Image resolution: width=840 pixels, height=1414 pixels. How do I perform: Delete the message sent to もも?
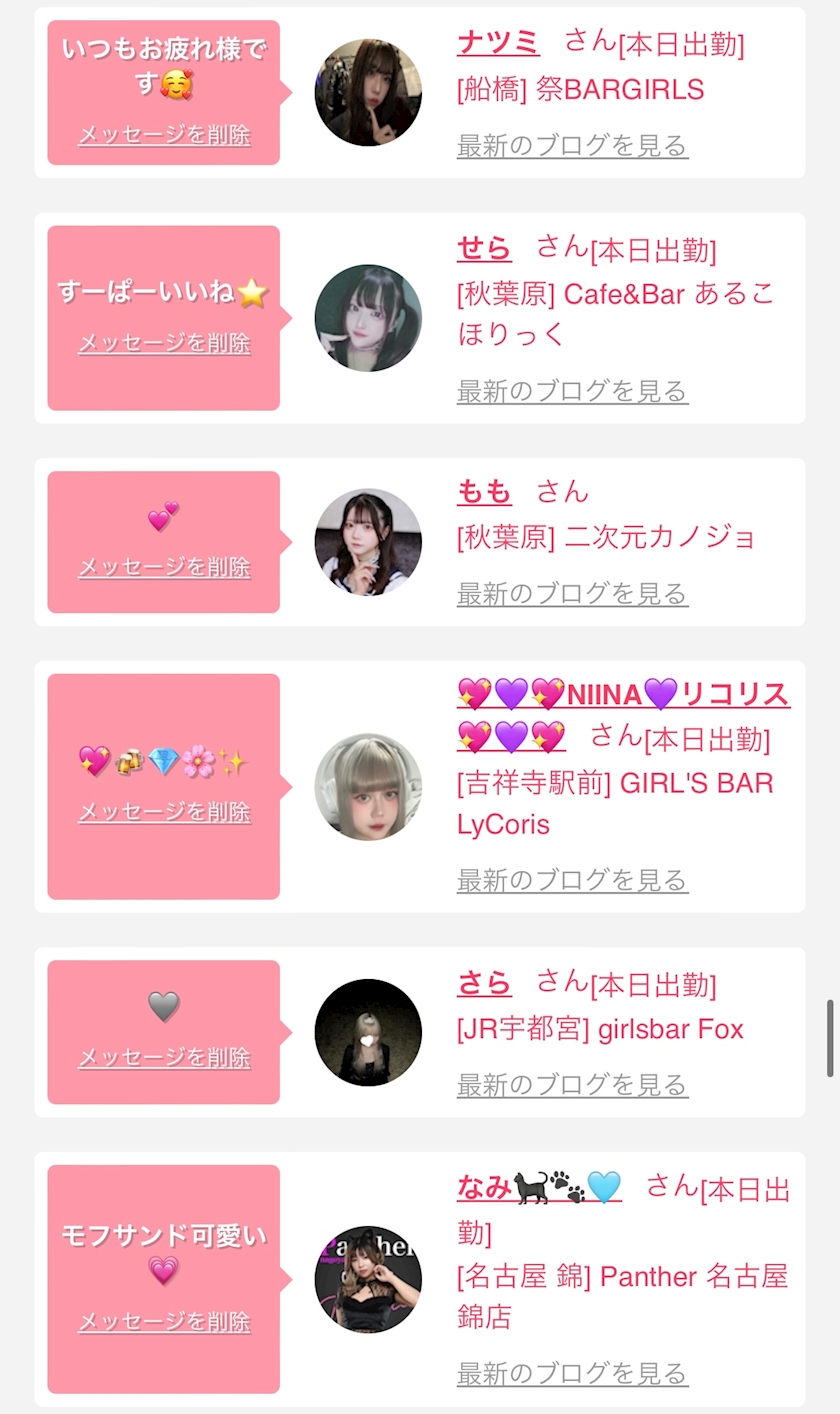click(x=164, y=567)
